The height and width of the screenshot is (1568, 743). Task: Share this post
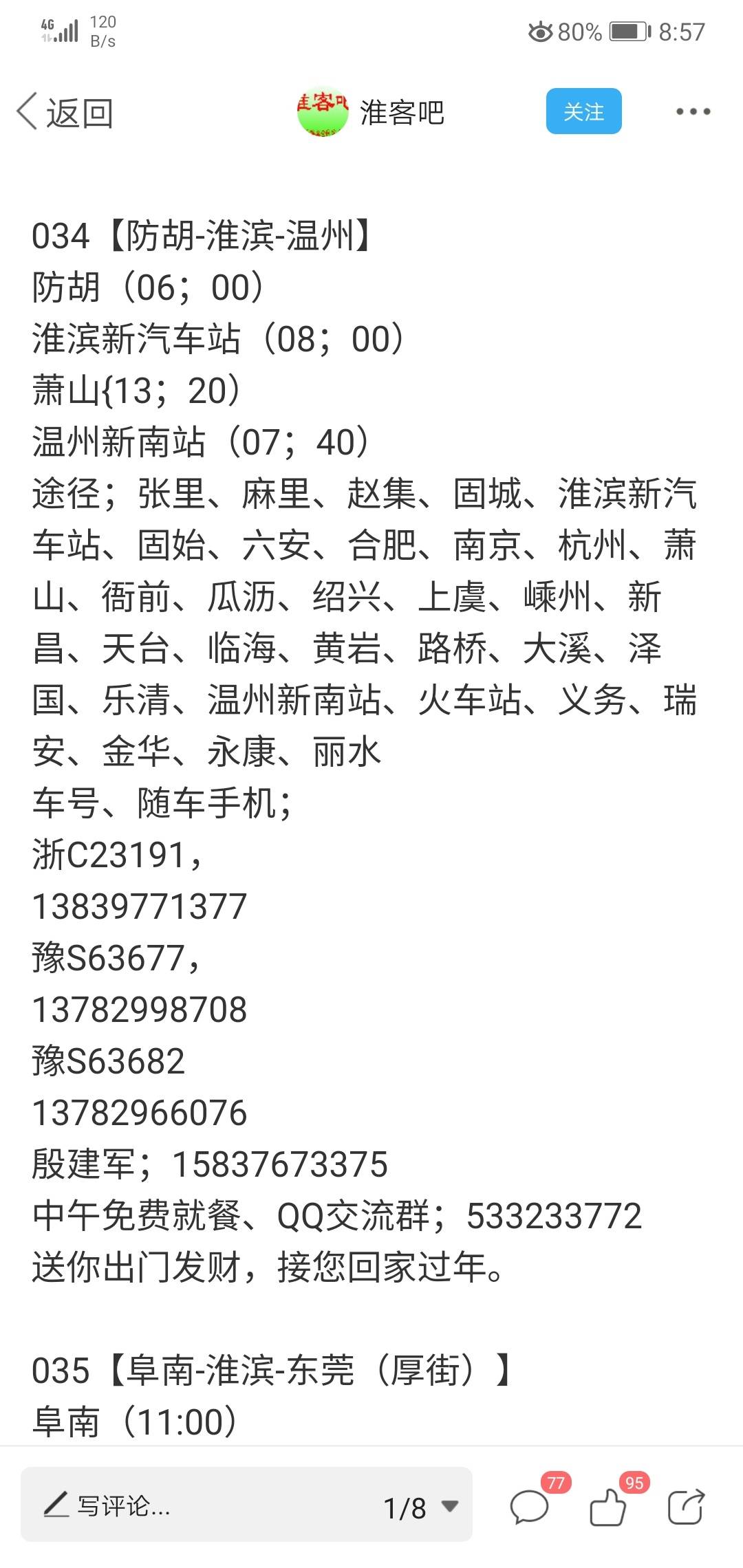coord(687,1507)
